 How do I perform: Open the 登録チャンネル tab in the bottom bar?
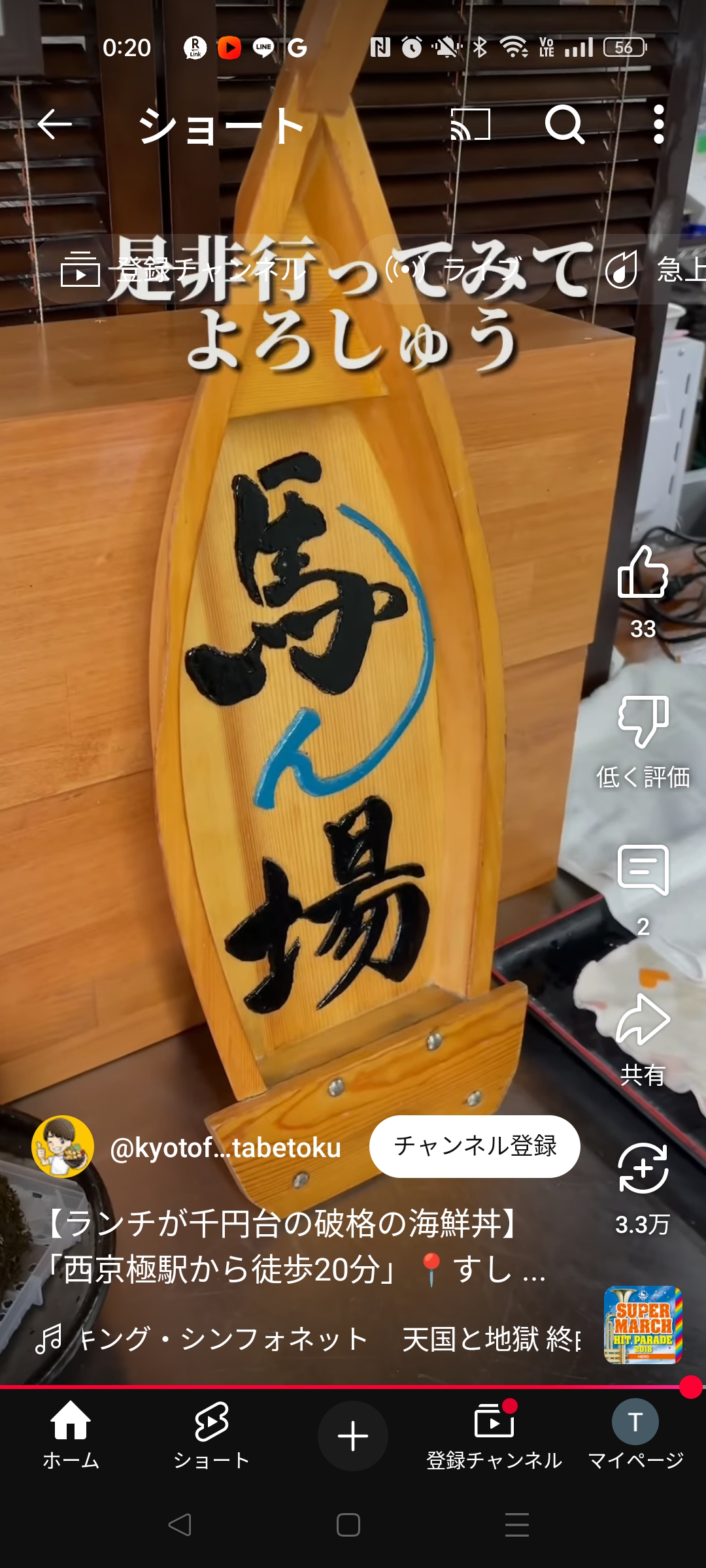[x=494, y=1435]
